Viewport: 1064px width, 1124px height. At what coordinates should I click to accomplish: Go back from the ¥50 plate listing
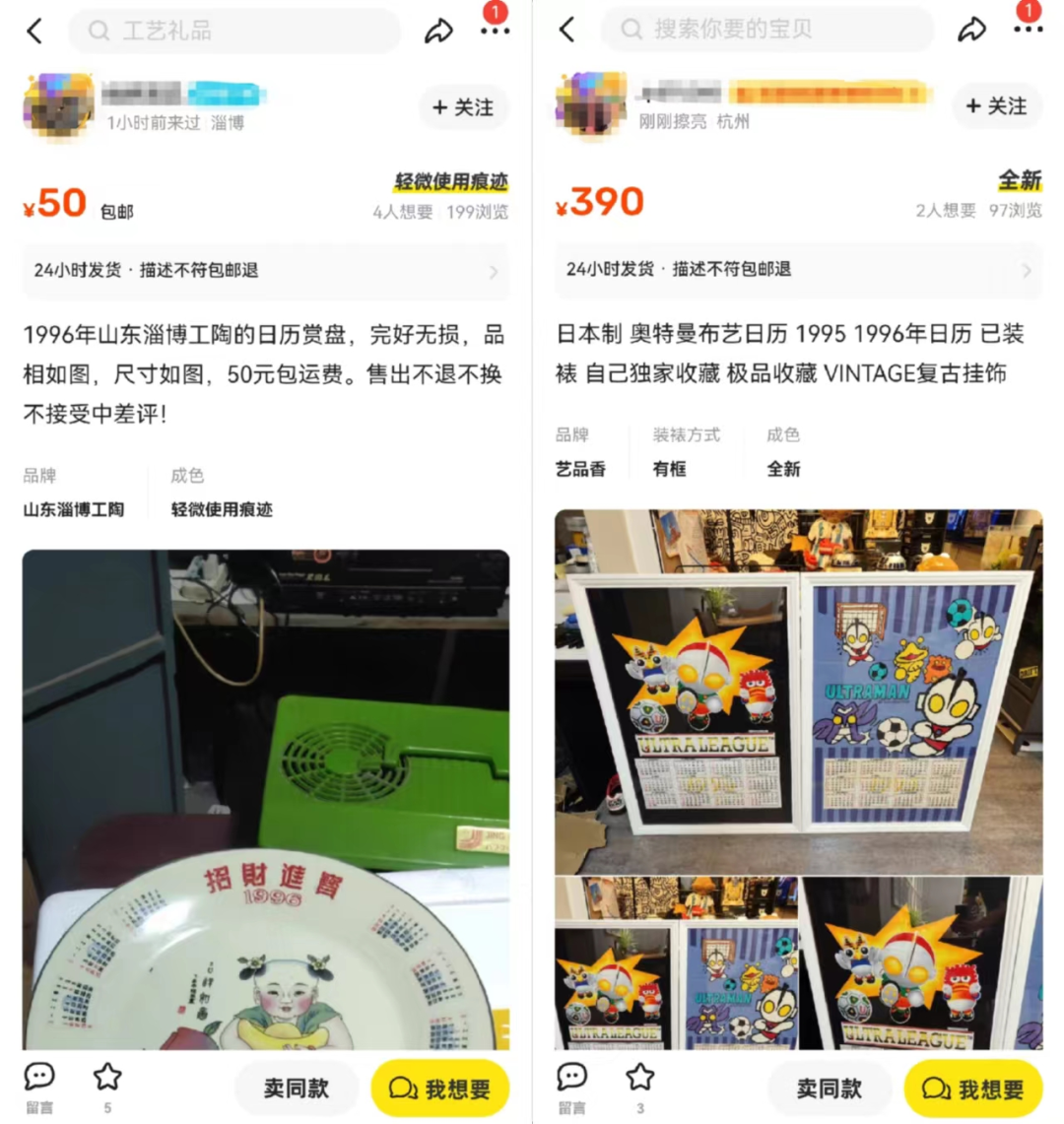click(35, 32)
